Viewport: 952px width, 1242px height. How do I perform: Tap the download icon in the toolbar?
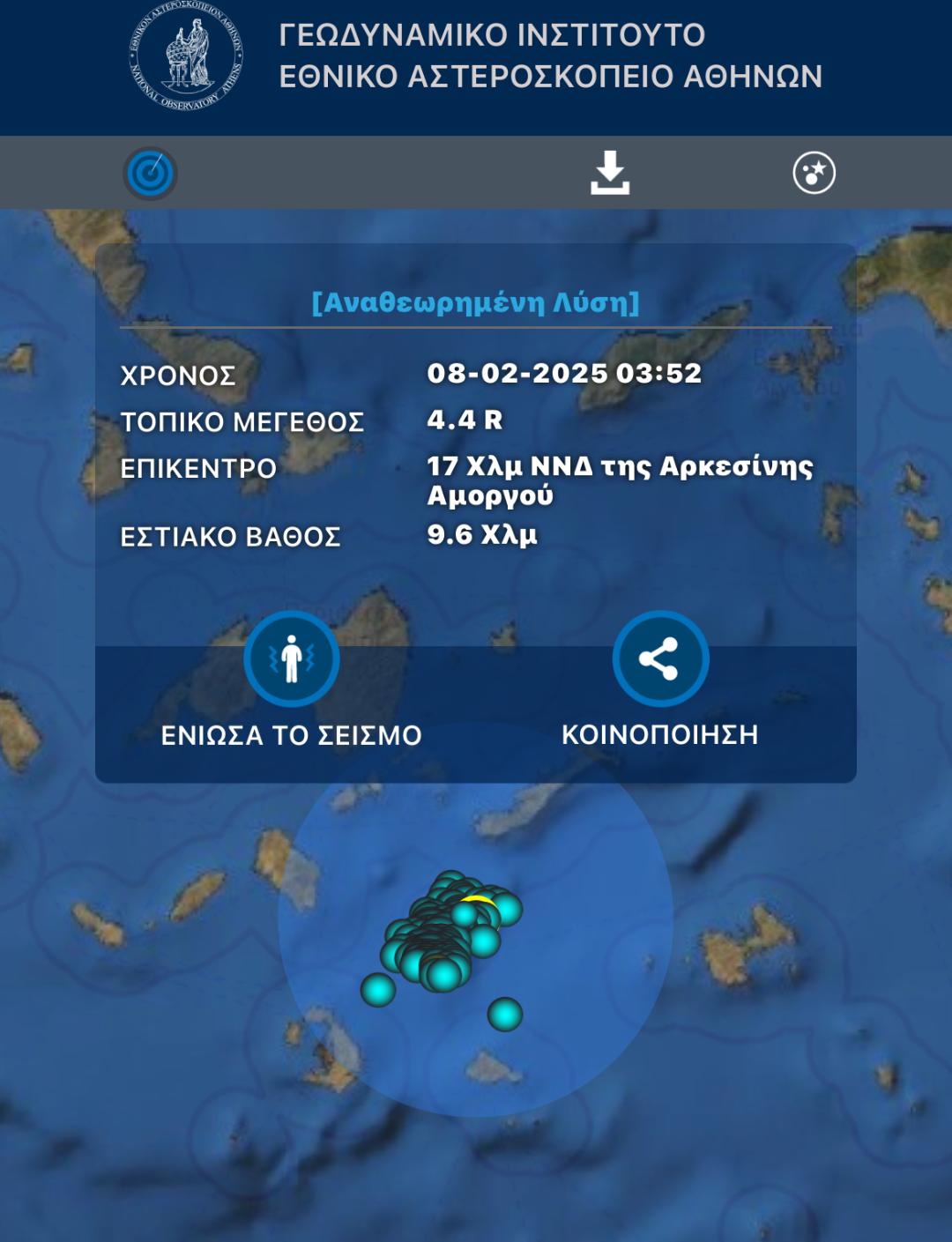[610, 172]
